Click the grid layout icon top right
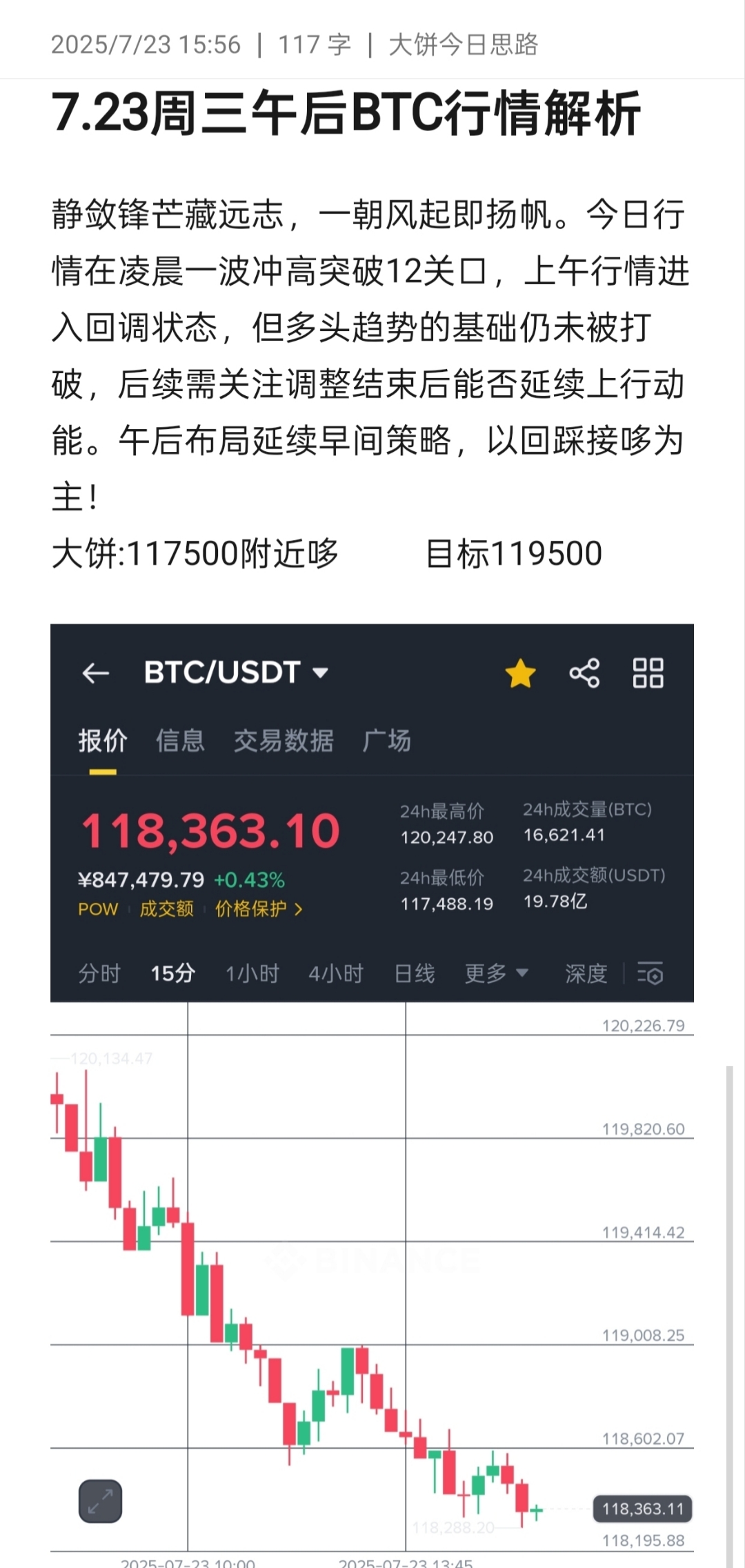This screenshot has width=745, height=1568. pos(647,674)
